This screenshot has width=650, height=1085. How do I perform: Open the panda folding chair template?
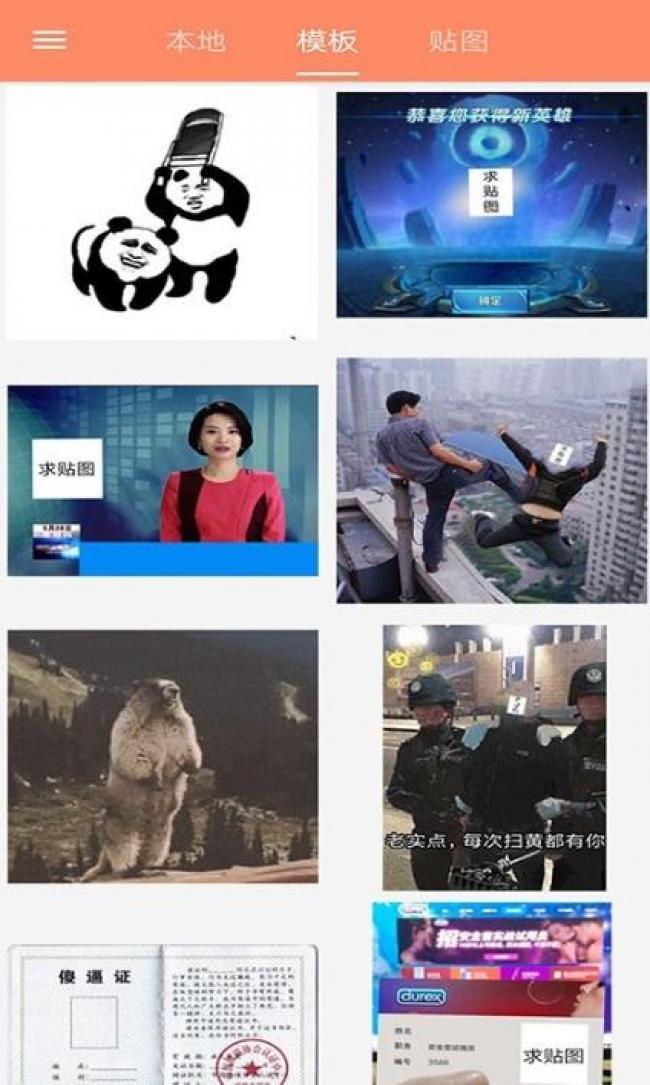[x=162, y=212]
